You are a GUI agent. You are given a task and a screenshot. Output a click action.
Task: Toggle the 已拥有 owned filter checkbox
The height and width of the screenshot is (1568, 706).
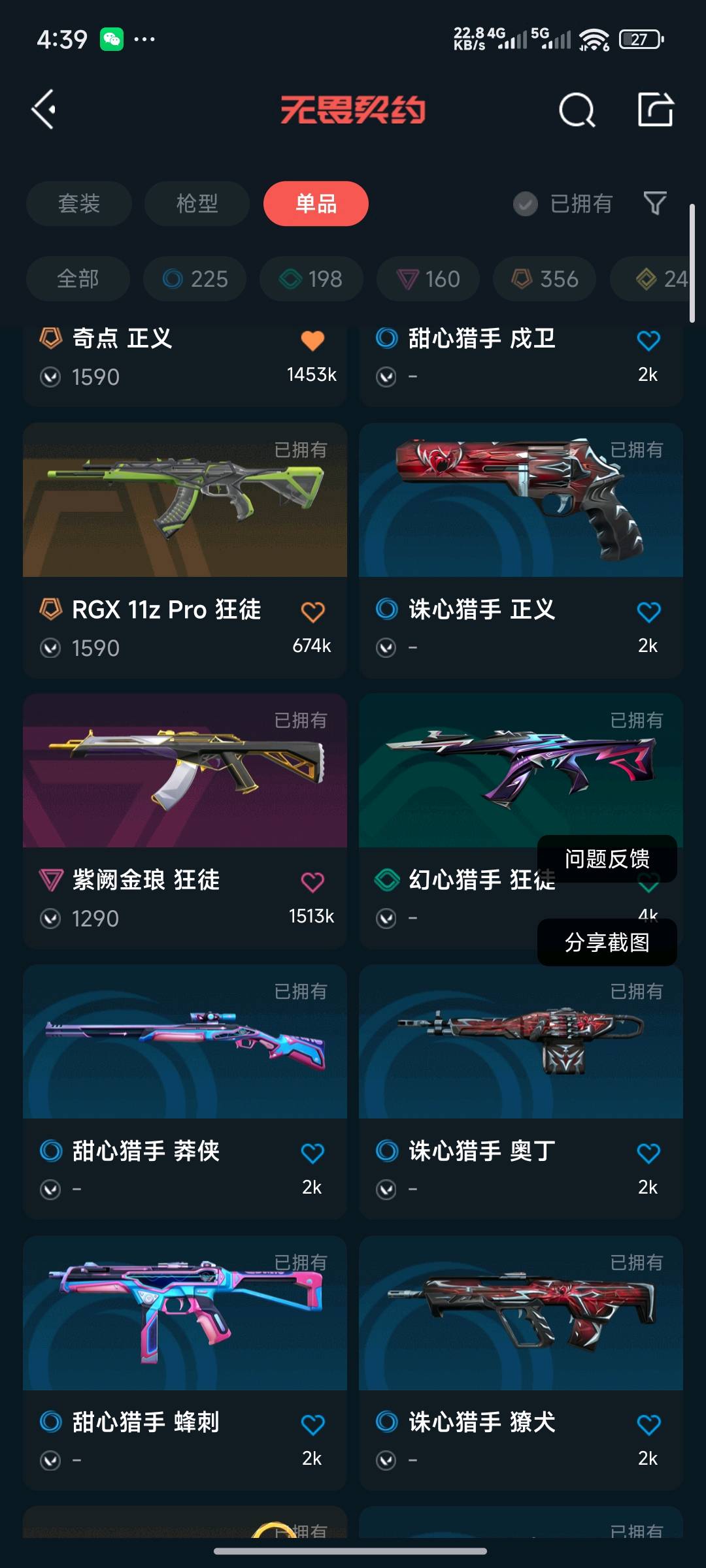pos(525,204)
